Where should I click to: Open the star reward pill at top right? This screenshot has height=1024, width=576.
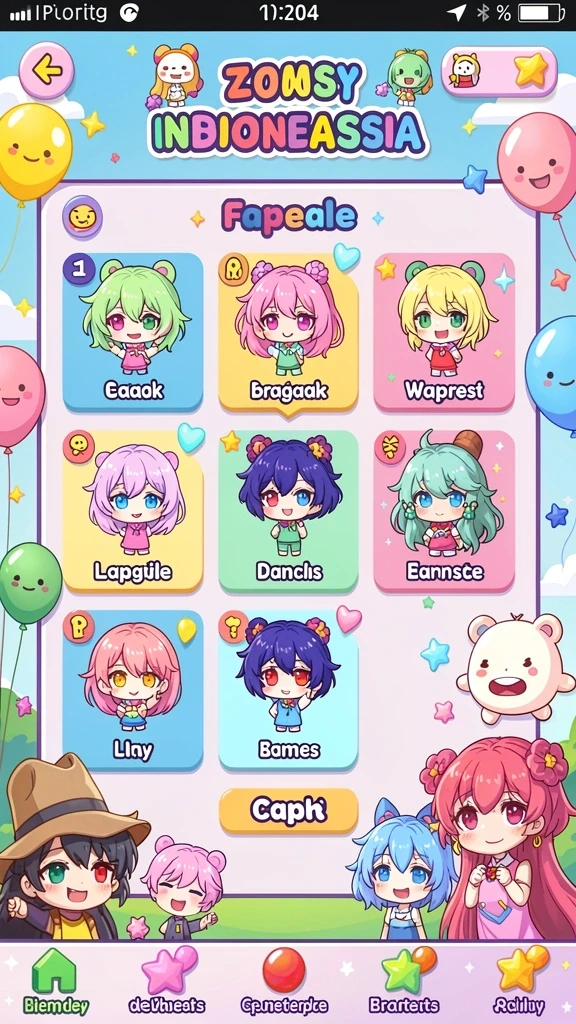499,71
